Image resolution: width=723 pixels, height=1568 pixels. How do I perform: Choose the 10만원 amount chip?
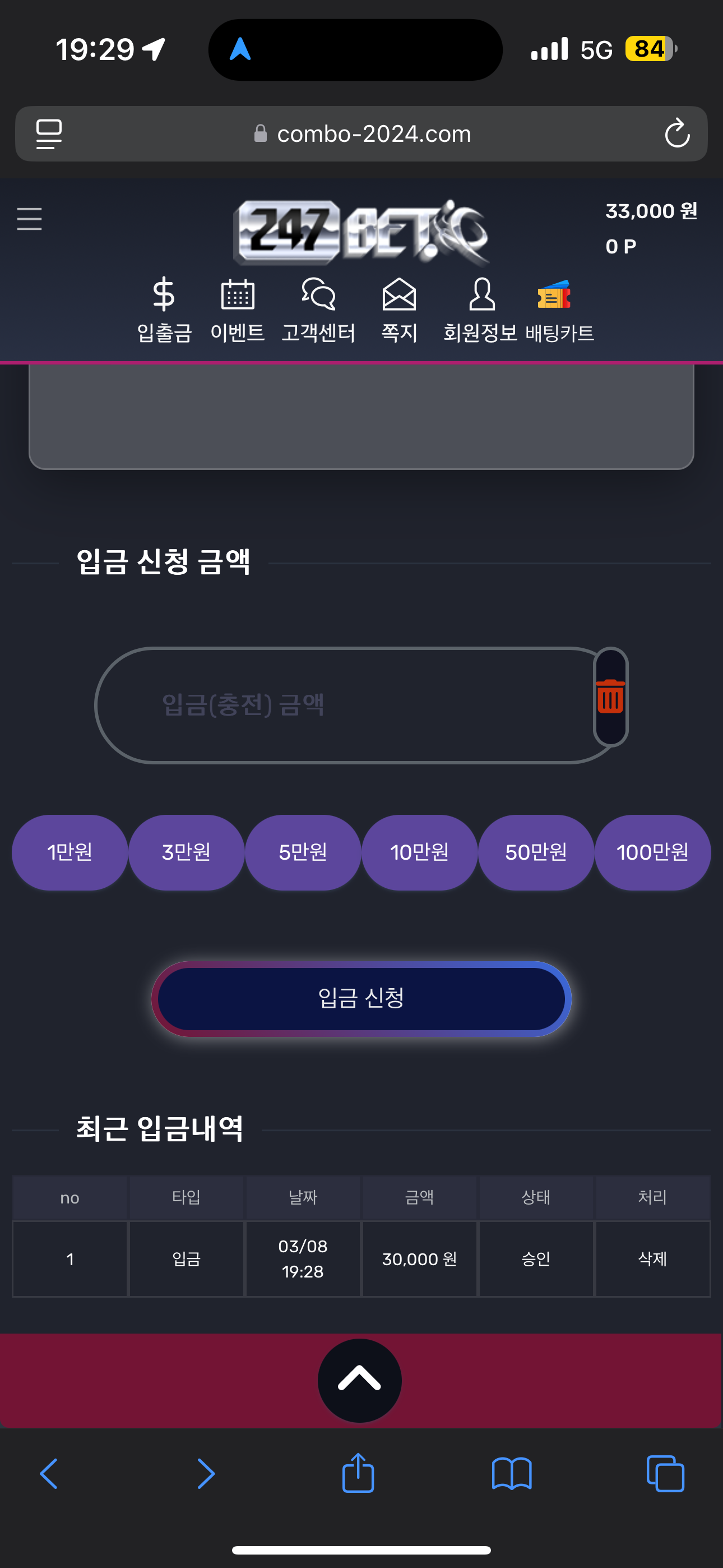[x=419, y=852]
